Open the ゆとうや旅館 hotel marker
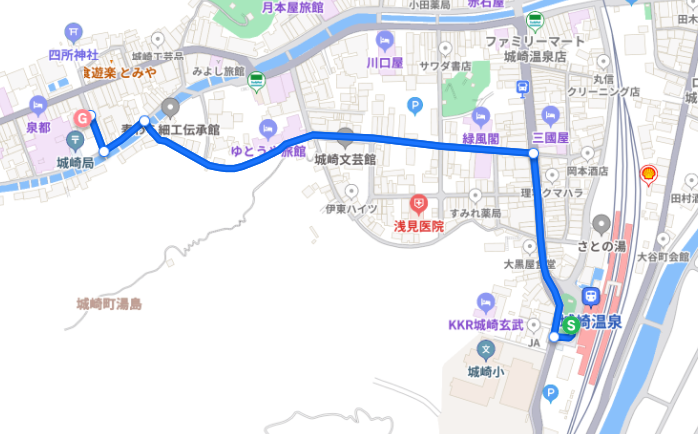Screen dimensions: 698x434 267,128
